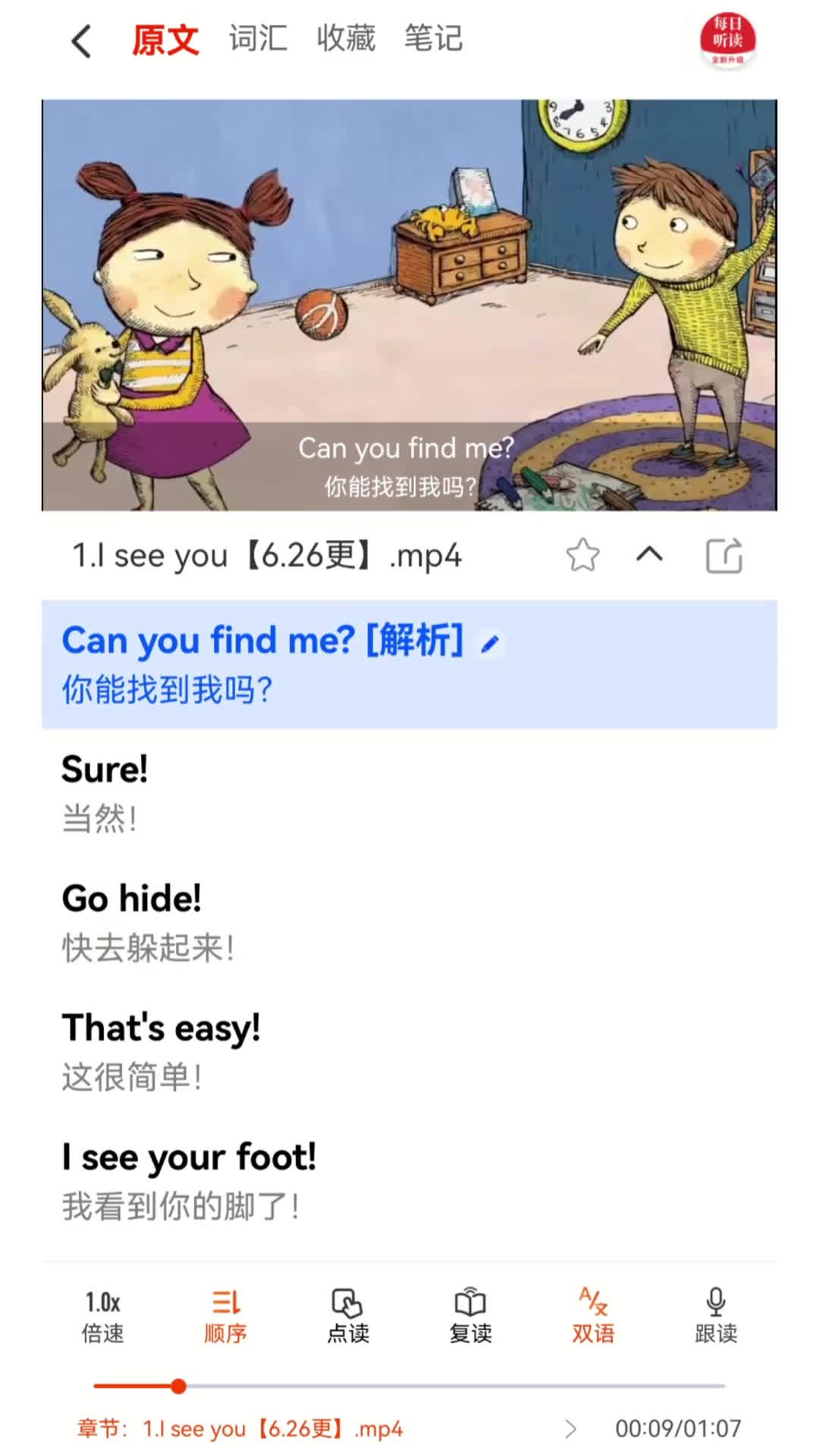Go to the 收藏 favorites section
This screenshot has height=1456, width=819.
pyautogui.click(x=345, y=39)
